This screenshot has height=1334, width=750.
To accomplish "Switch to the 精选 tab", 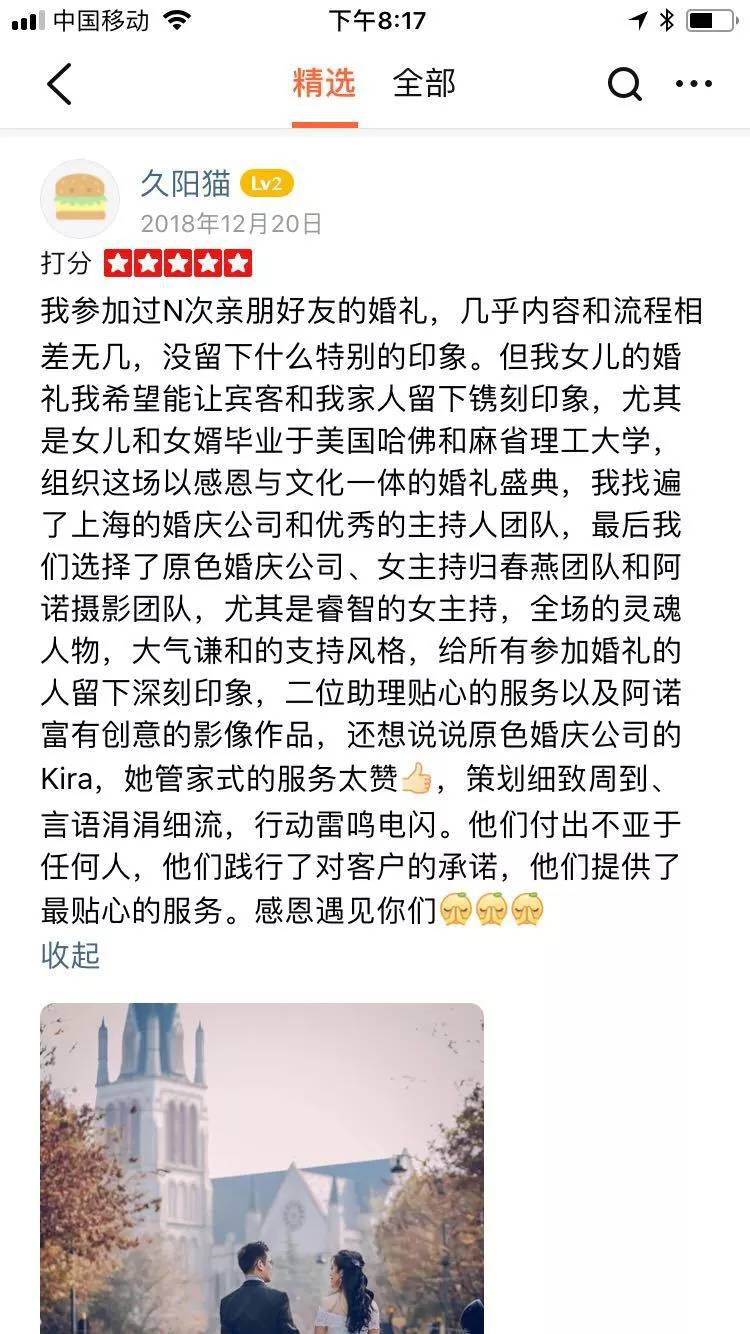I will coord(324,84).
